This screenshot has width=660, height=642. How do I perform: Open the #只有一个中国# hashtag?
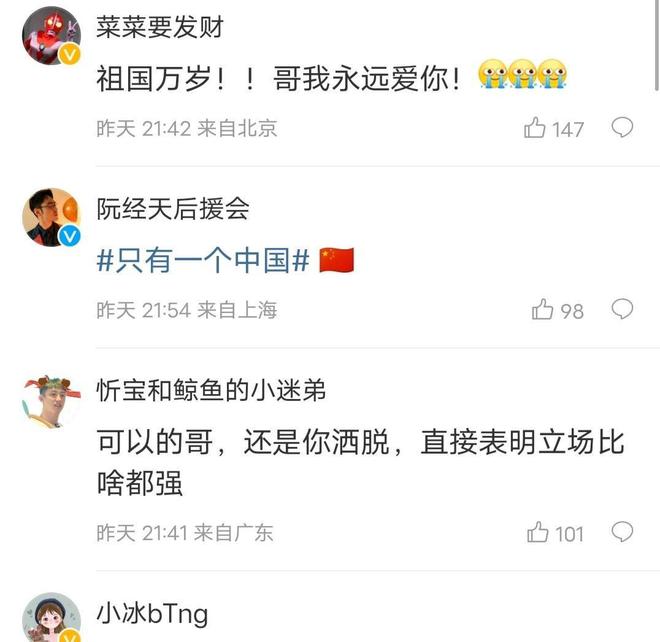[205, 262]
